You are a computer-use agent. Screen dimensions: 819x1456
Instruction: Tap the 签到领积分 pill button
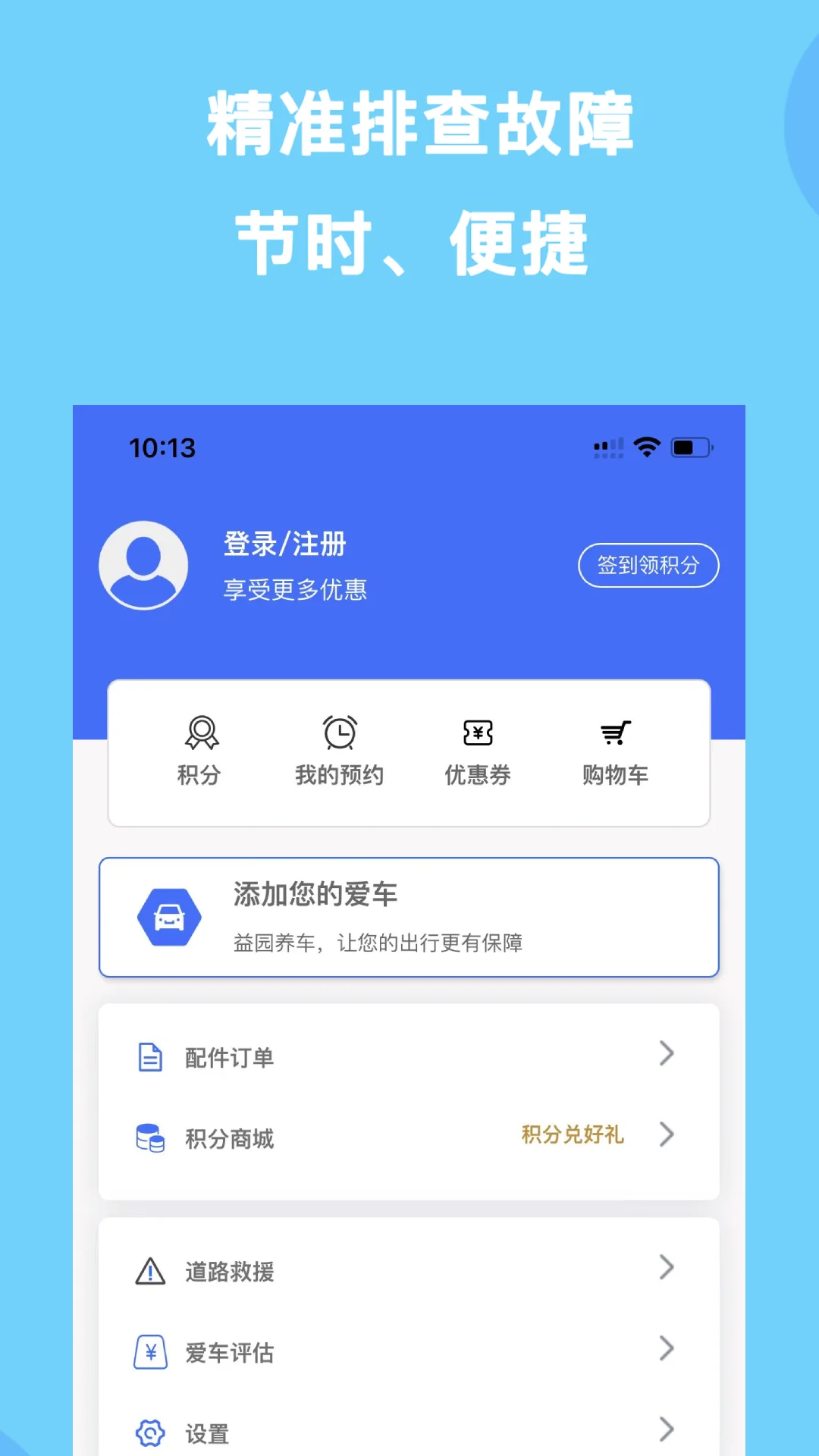click(x=648, y=565)
